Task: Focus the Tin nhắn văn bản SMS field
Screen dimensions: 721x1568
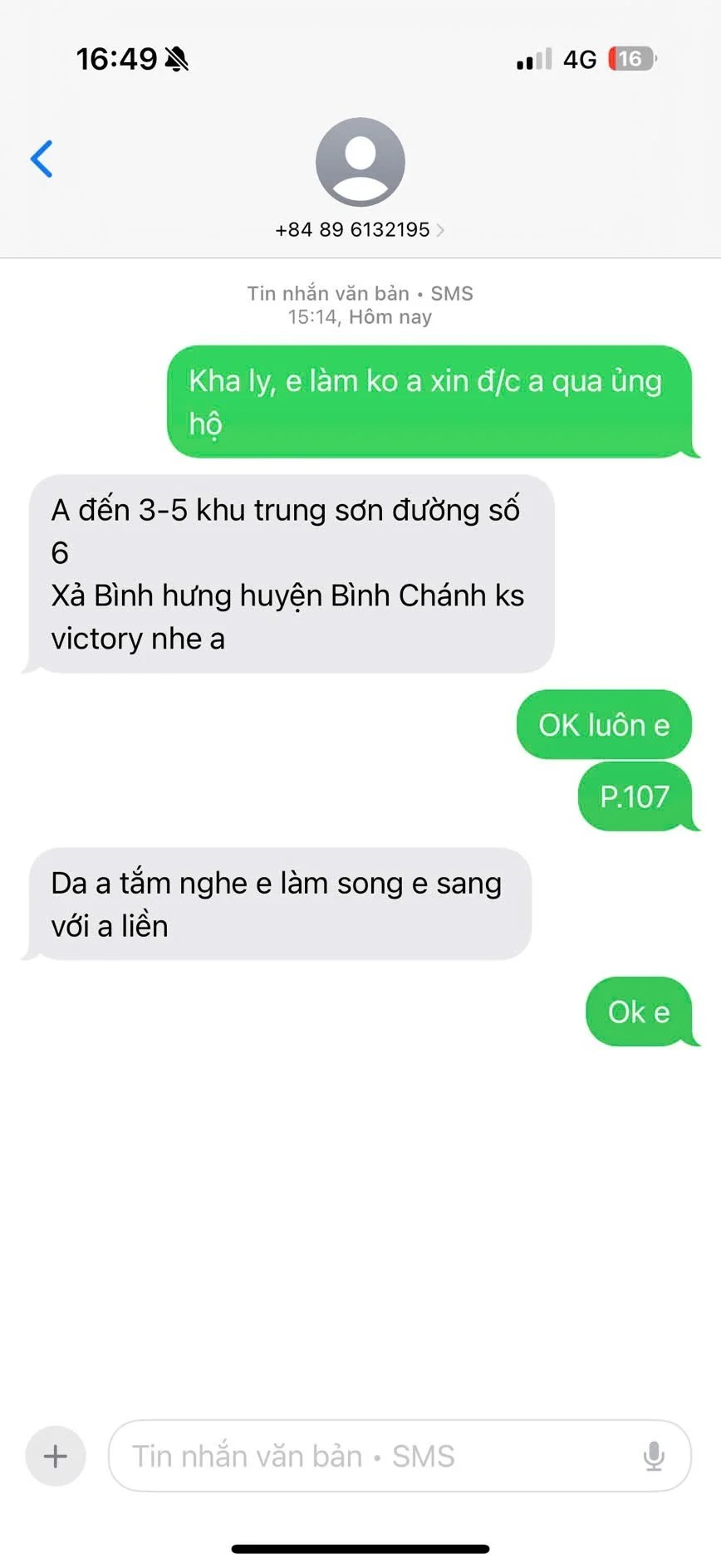Action: [x=374, y=1456]
